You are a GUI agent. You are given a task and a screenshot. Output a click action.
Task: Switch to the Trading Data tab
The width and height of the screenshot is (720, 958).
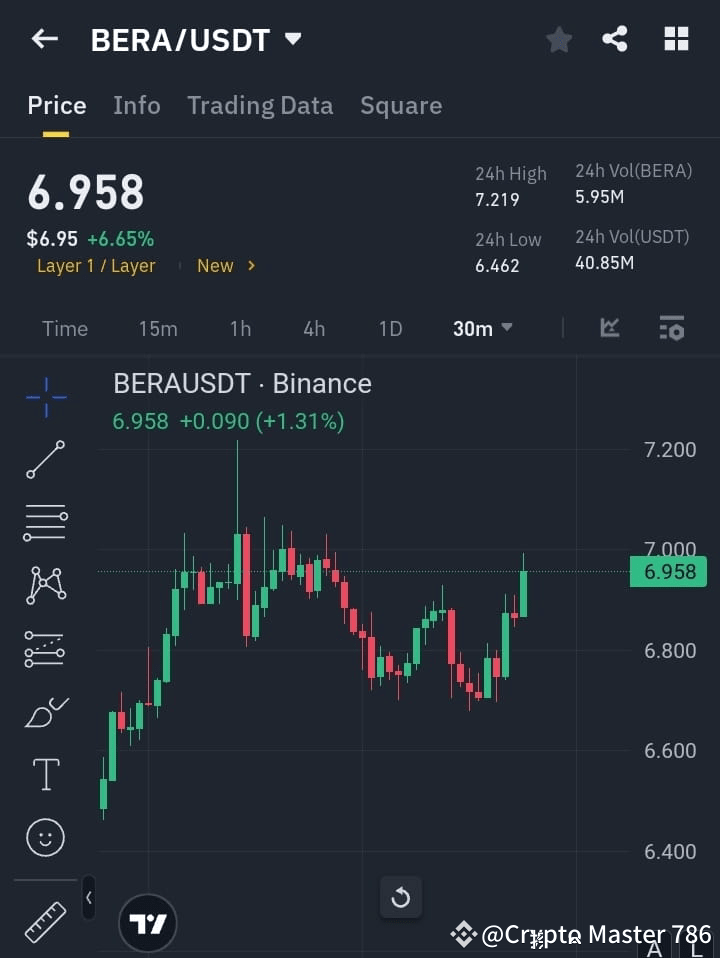[260, 105]
